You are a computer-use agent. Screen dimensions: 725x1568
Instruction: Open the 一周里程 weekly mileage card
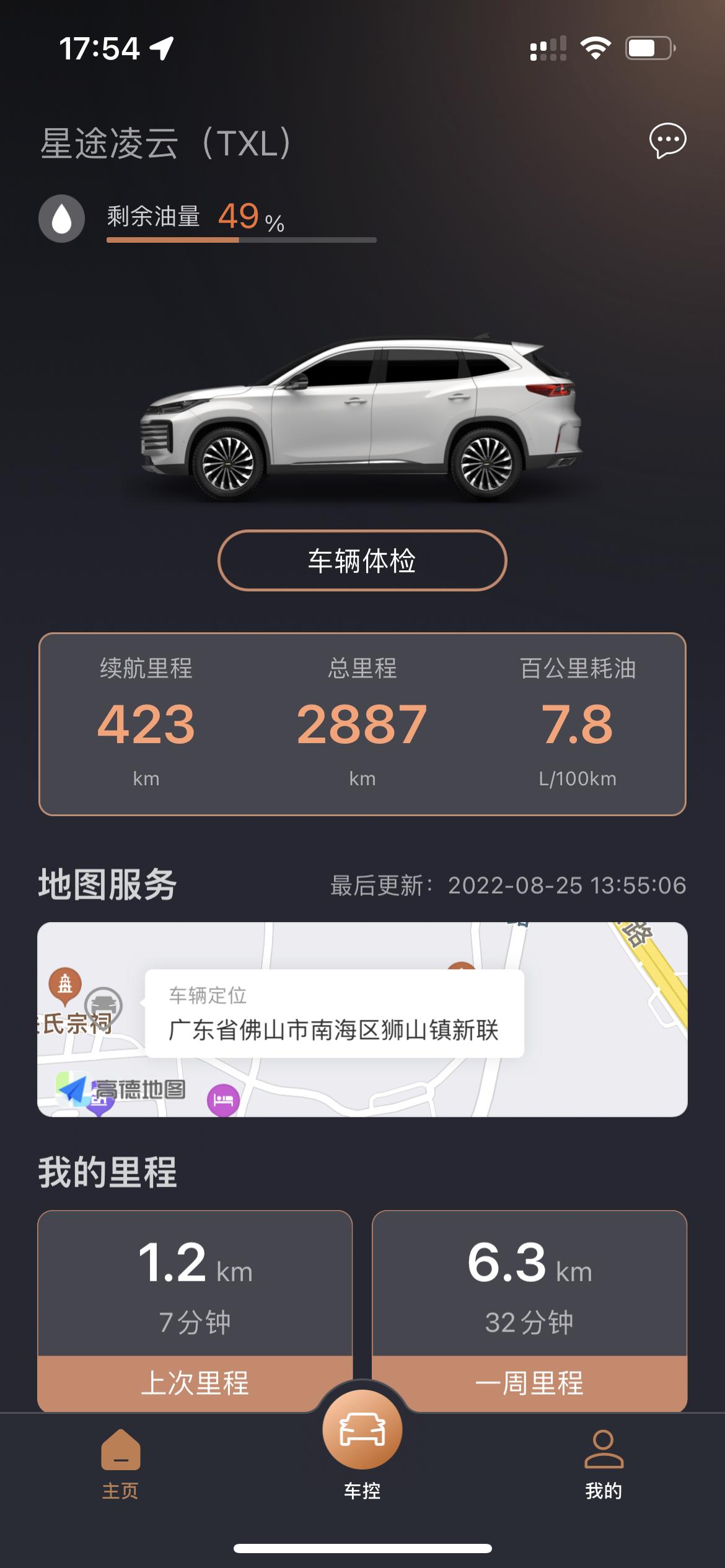click(529, 1311)
